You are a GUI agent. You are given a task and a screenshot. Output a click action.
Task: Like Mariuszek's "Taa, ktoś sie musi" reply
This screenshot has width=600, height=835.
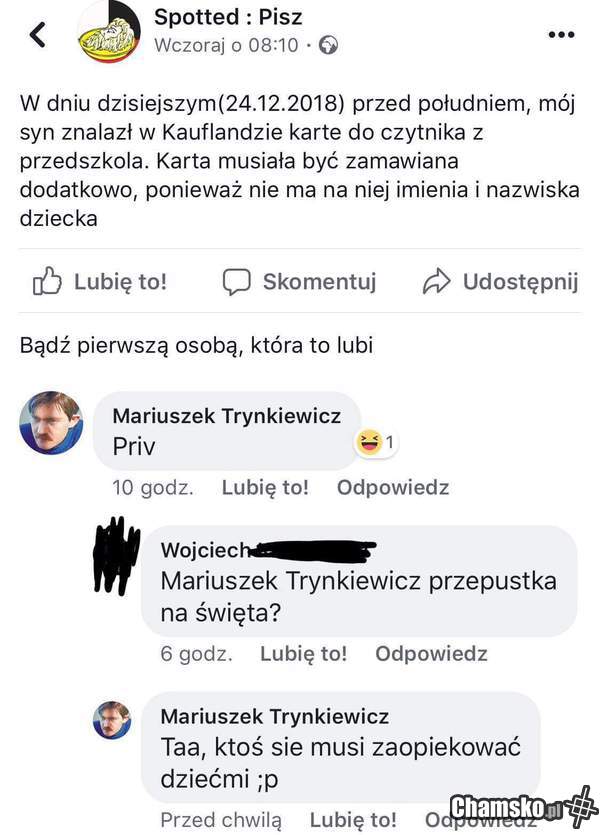pos(352,820)
